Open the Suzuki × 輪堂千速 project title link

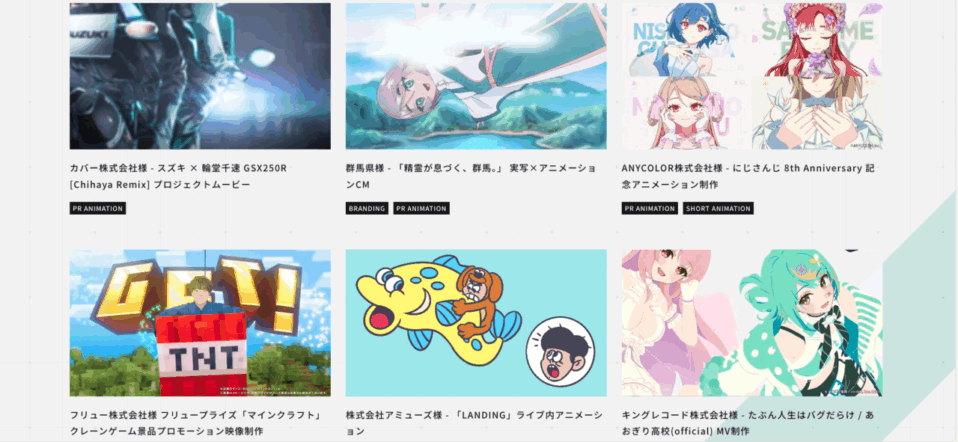click(x=178, y=176)
